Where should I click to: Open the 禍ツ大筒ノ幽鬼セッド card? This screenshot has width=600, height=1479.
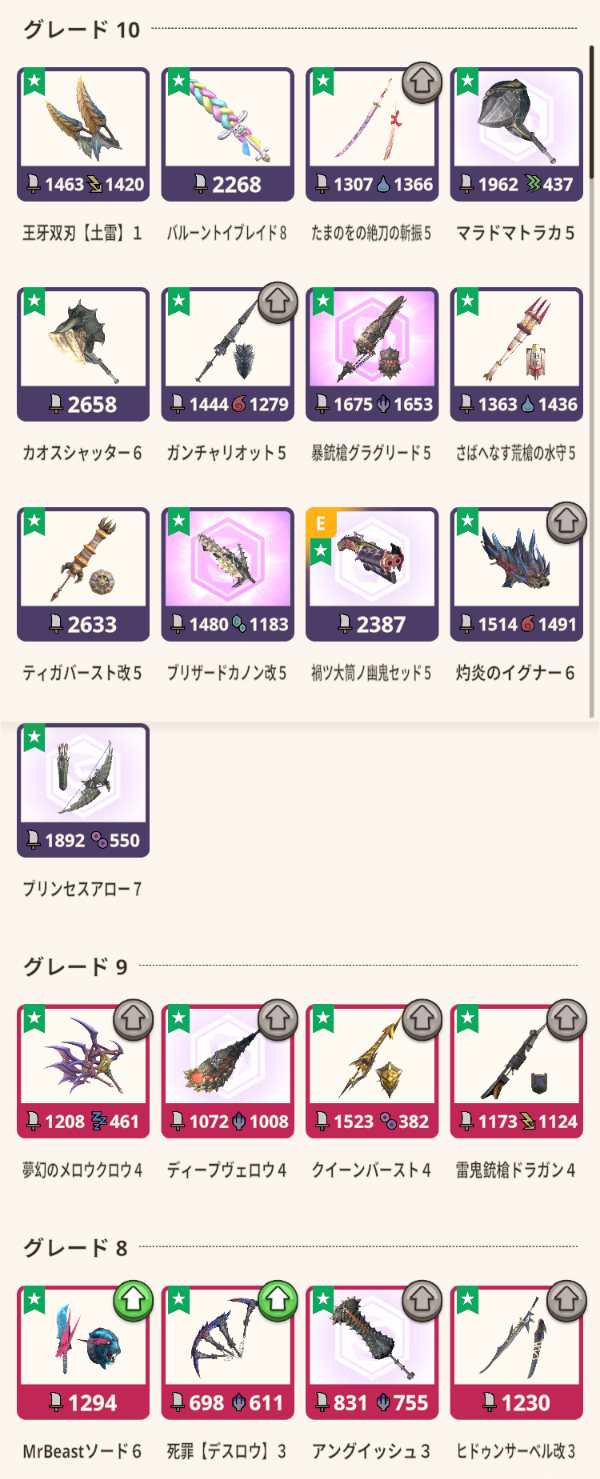pyautogui.click(x=371, y=574)
